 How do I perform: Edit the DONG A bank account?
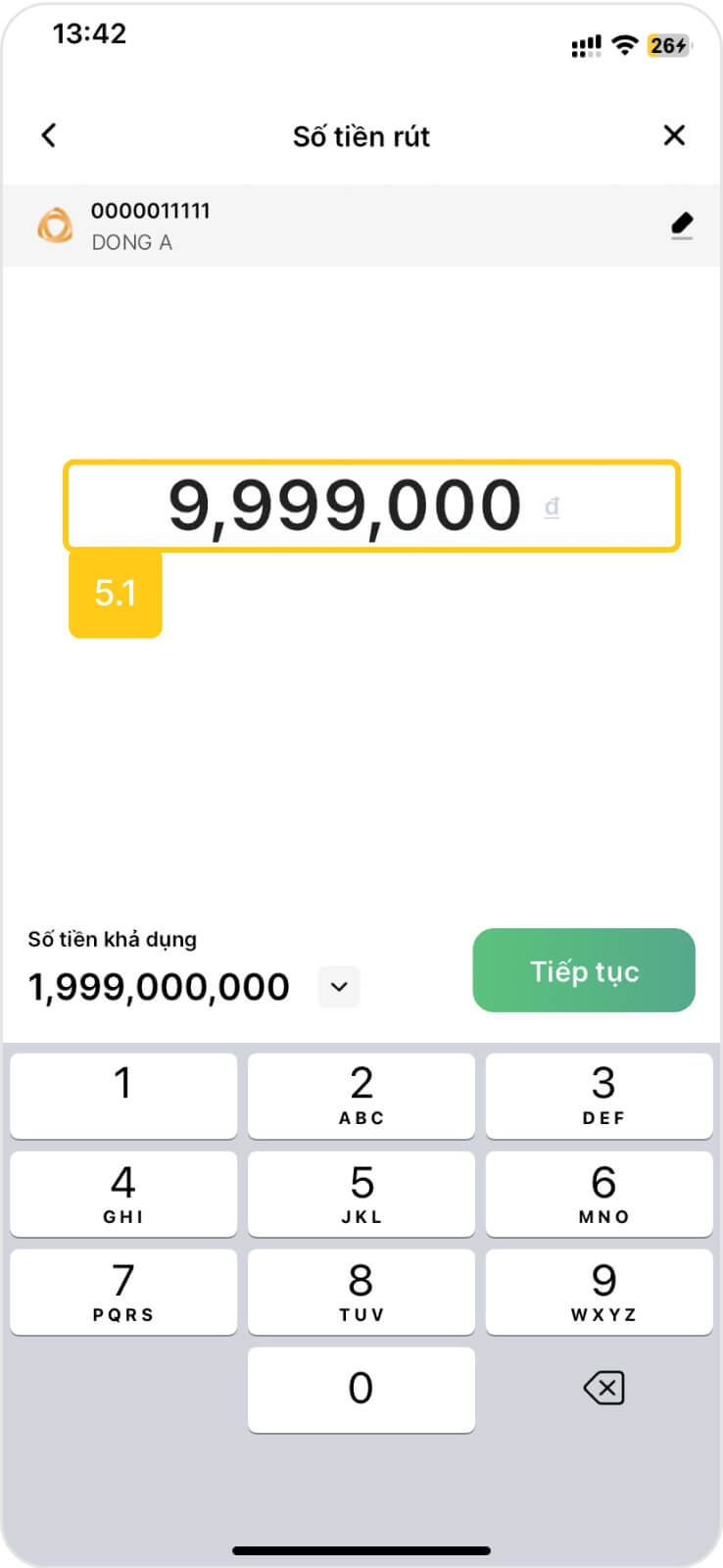[682, 225]
